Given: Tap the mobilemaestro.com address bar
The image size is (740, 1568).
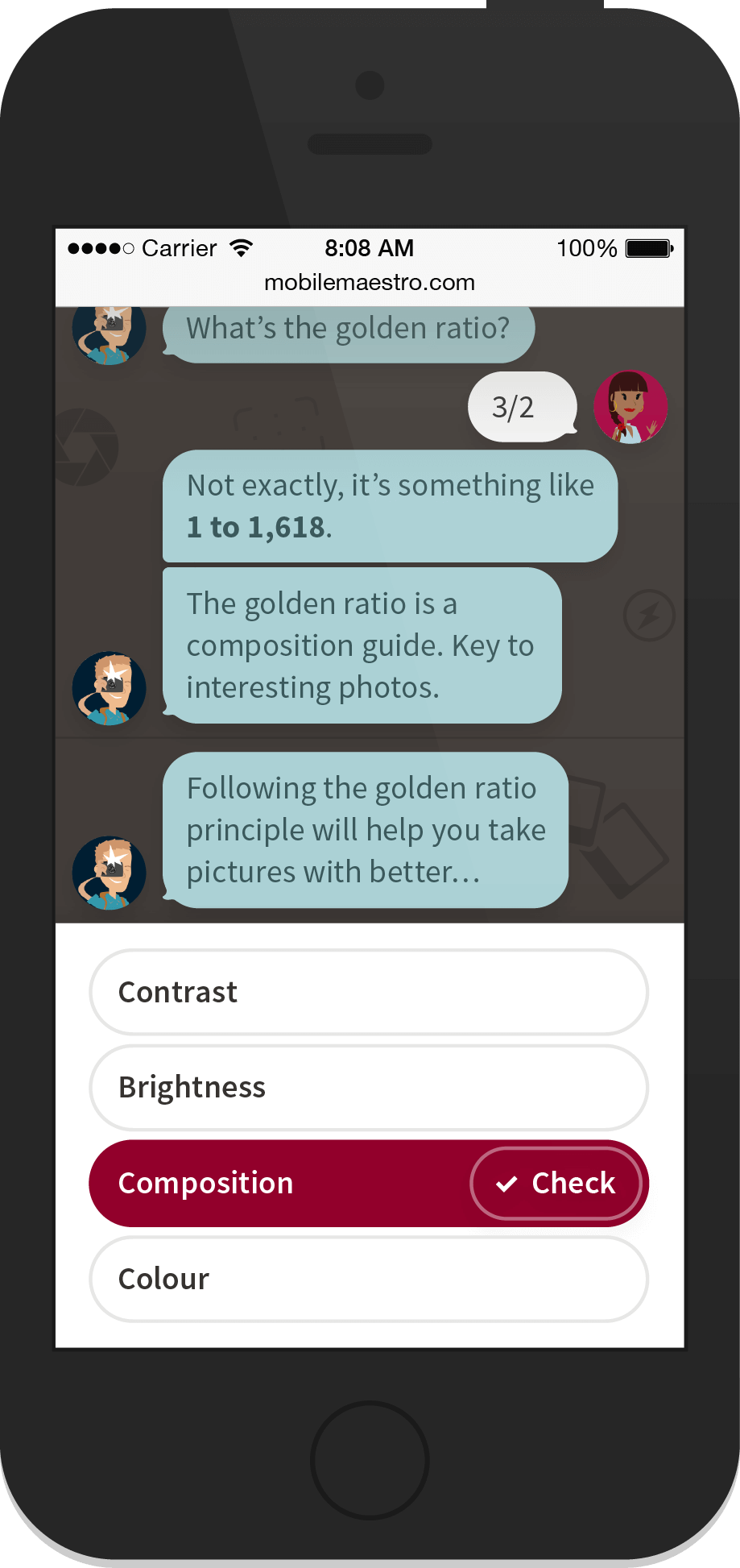Looking at the screenshot, I should click(x=370, y=283).
